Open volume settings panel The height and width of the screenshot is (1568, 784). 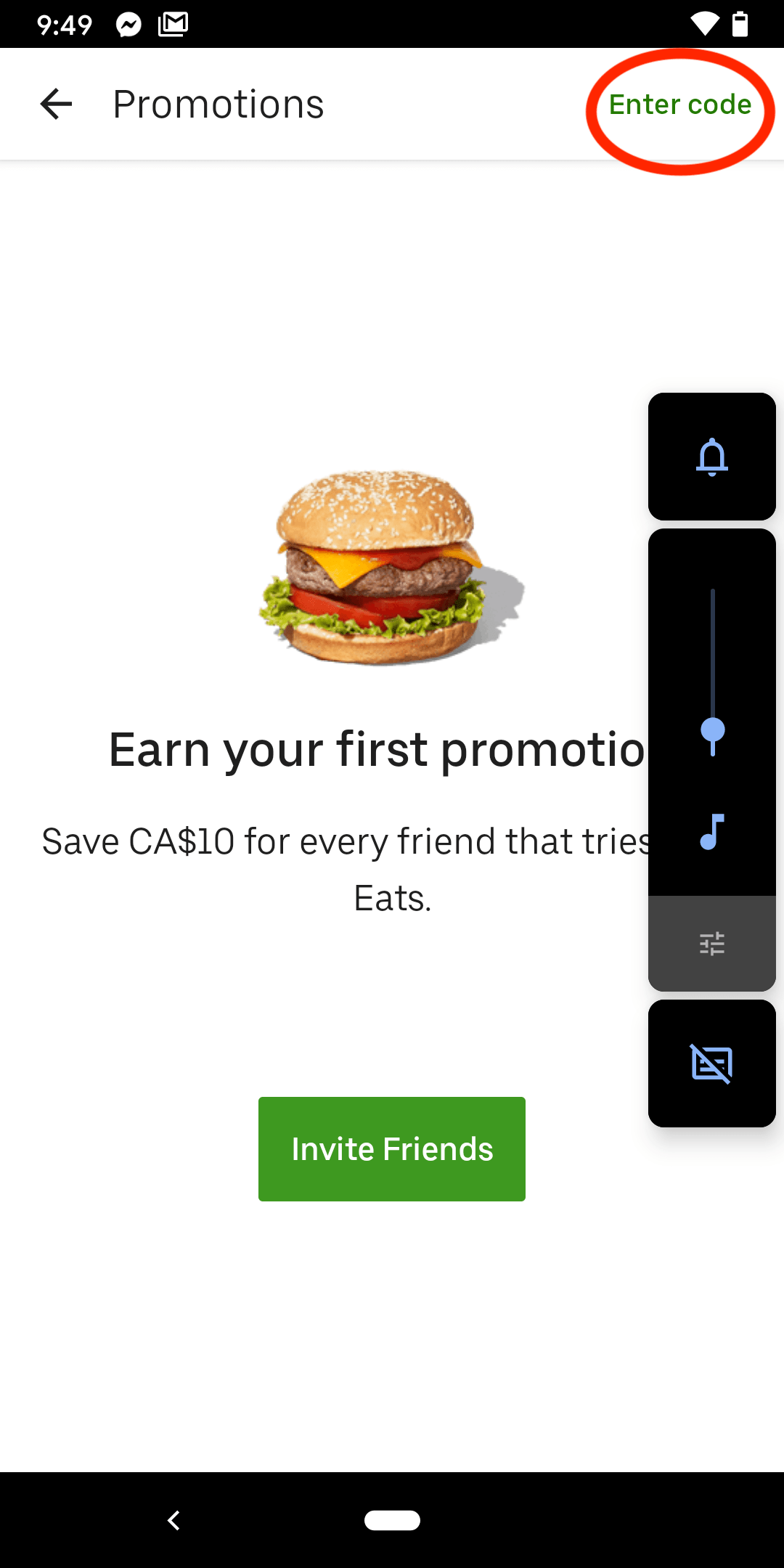(x=711, y=943)
